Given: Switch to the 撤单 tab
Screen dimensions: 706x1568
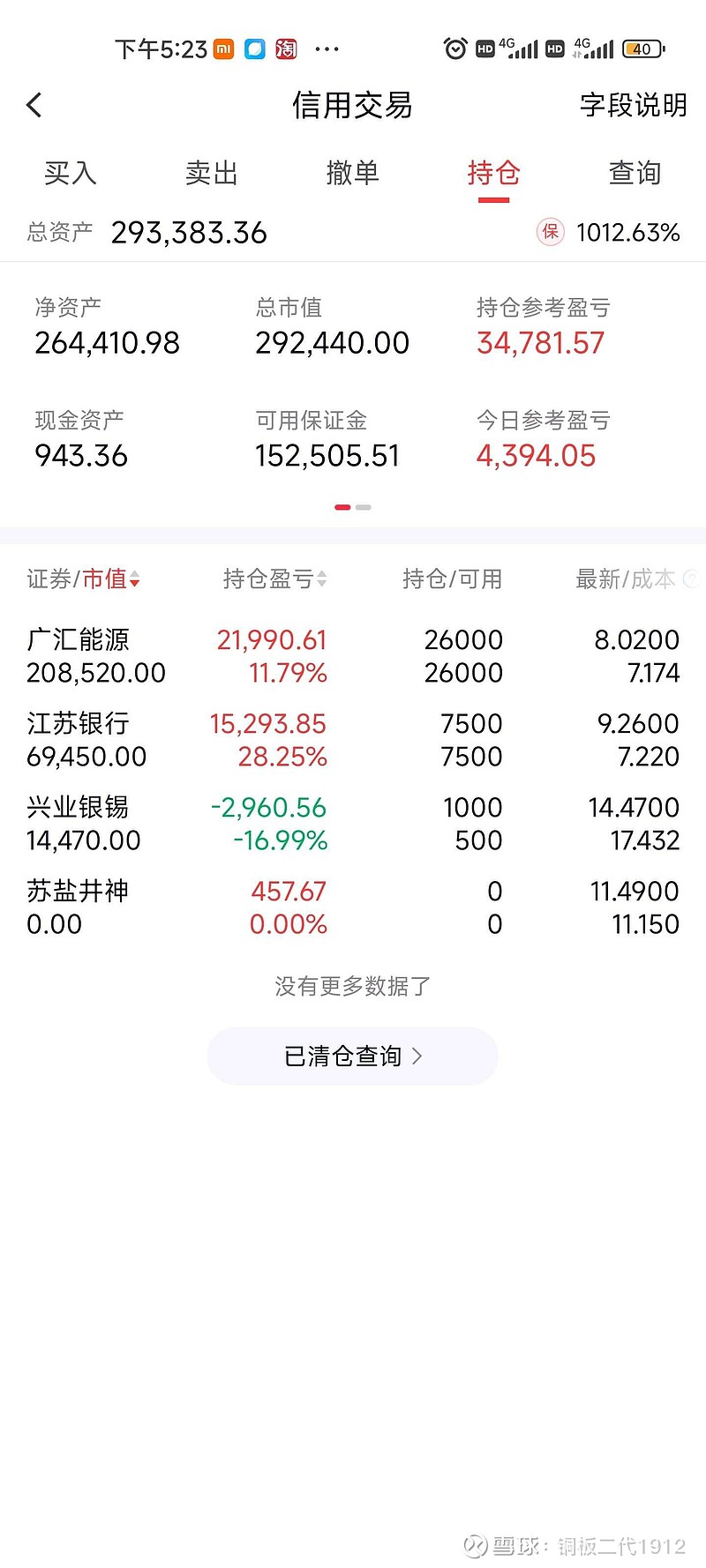Looking at the screenshot, I should pyautogui.click(x=352, y=174).
